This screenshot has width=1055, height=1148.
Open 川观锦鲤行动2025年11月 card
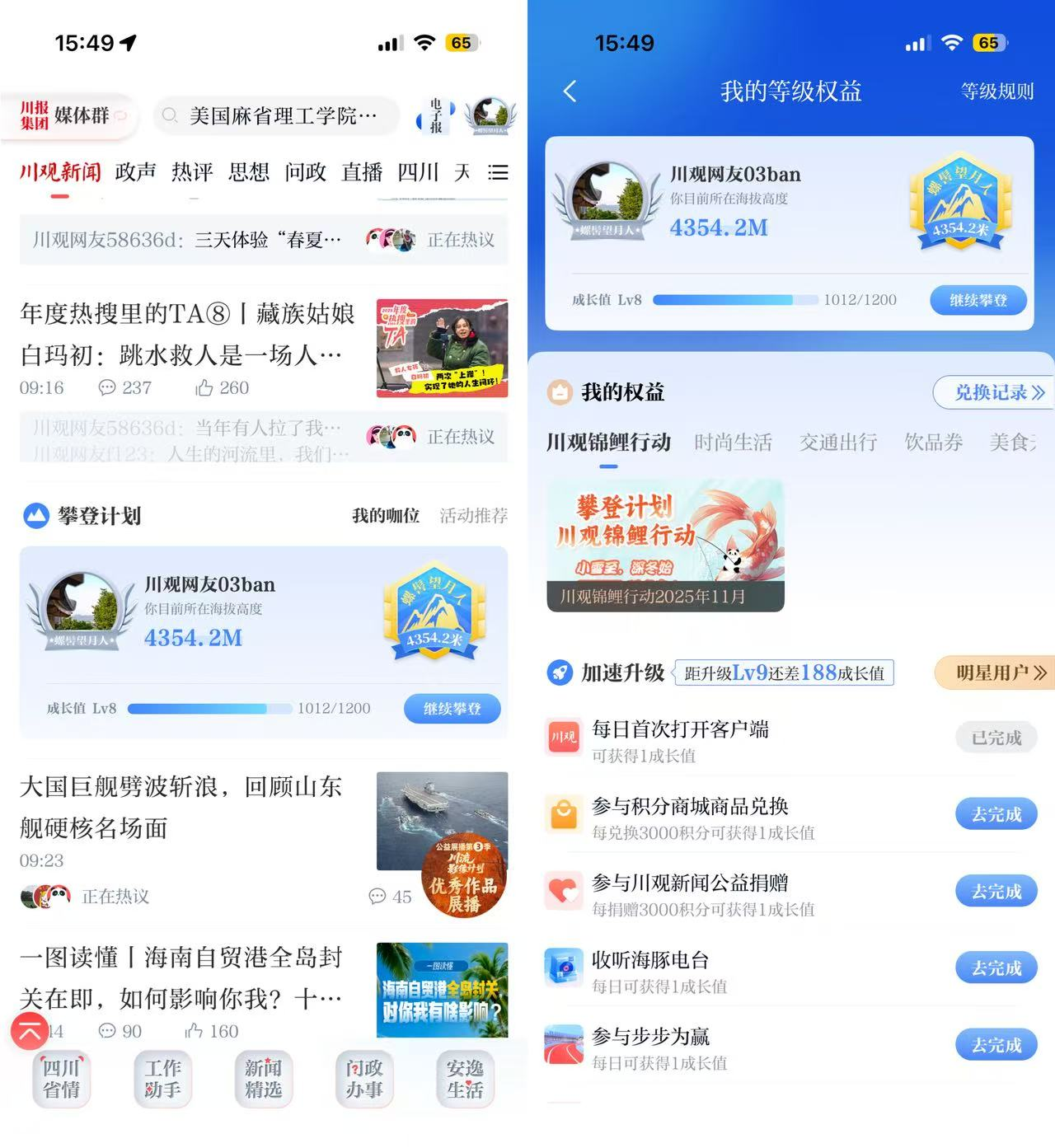pyautogui.click(x=665, y=546)
